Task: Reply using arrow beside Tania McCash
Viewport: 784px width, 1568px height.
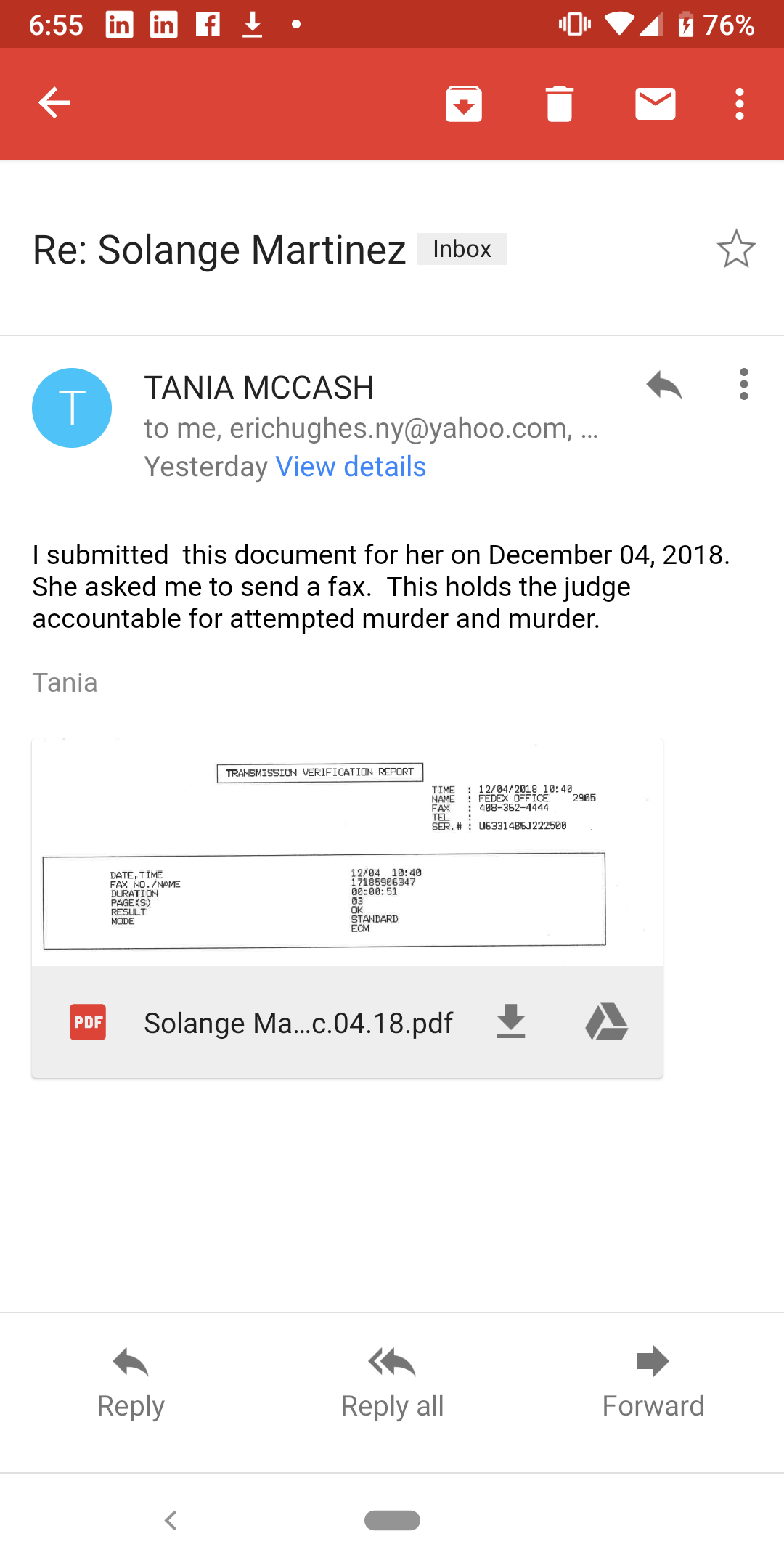Action: click(x=664, y=385)
